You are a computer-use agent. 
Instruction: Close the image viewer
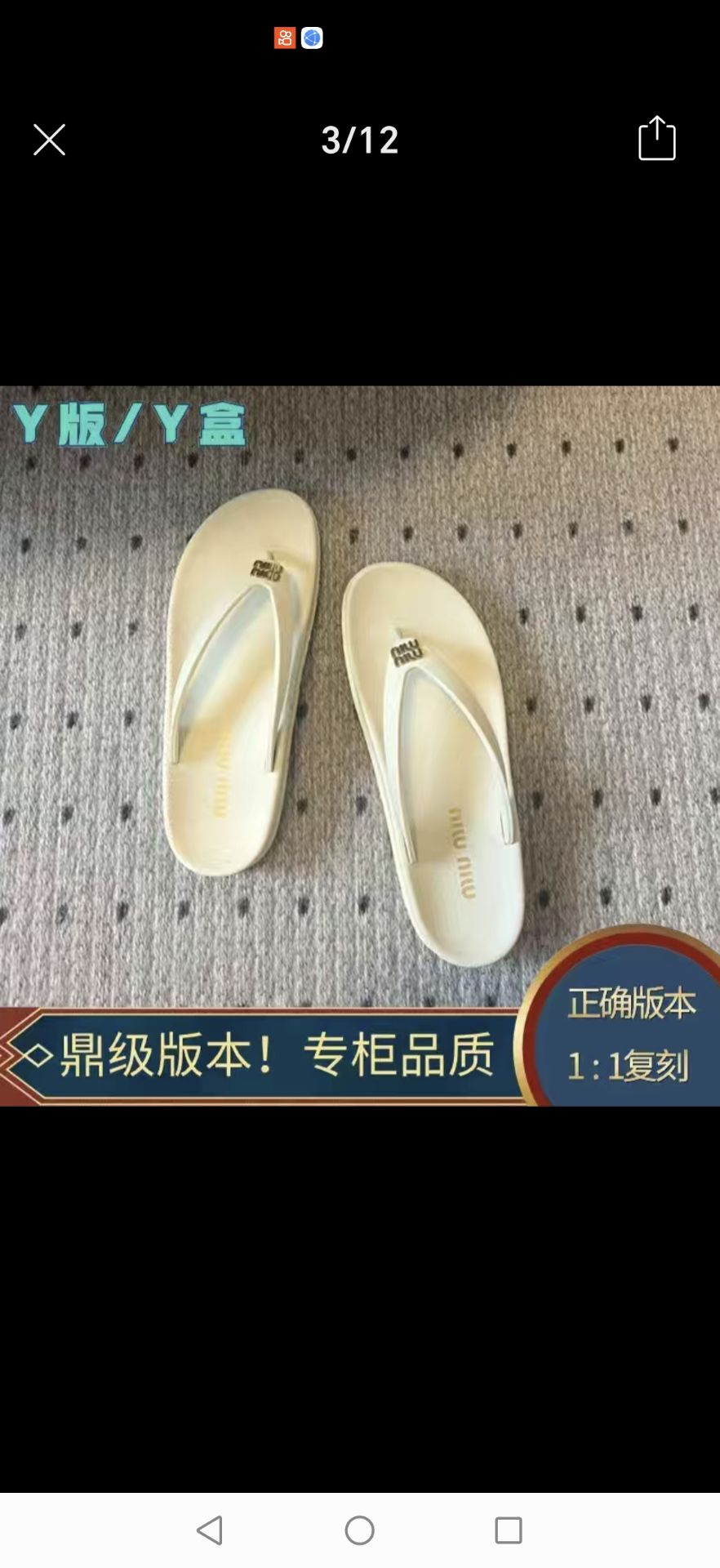(x=49, y=140)
